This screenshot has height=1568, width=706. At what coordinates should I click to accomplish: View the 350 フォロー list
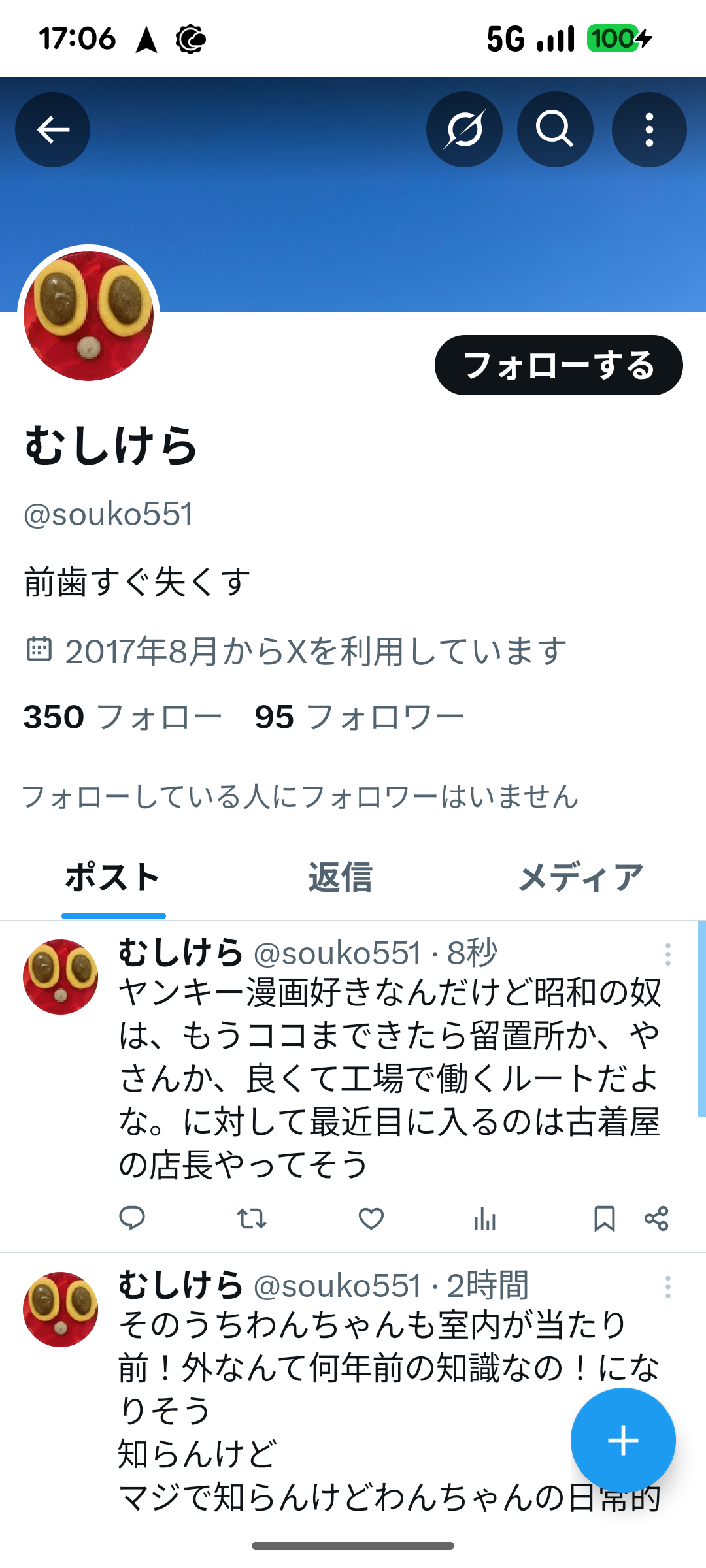click(122, 717)
